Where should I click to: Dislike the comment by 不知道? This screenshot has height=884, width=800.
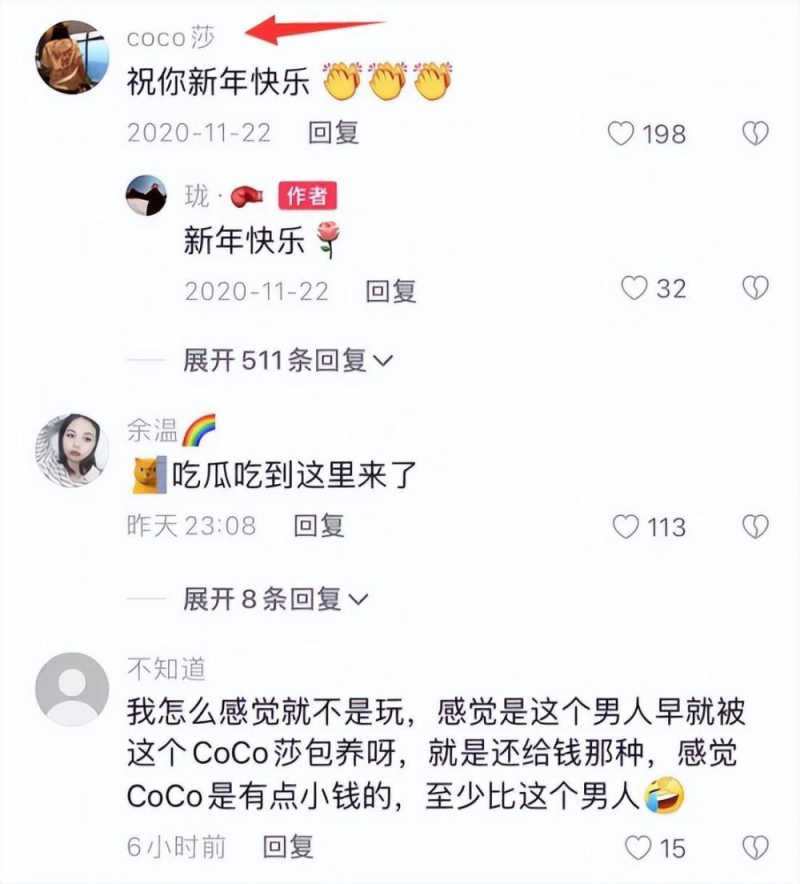754,848
